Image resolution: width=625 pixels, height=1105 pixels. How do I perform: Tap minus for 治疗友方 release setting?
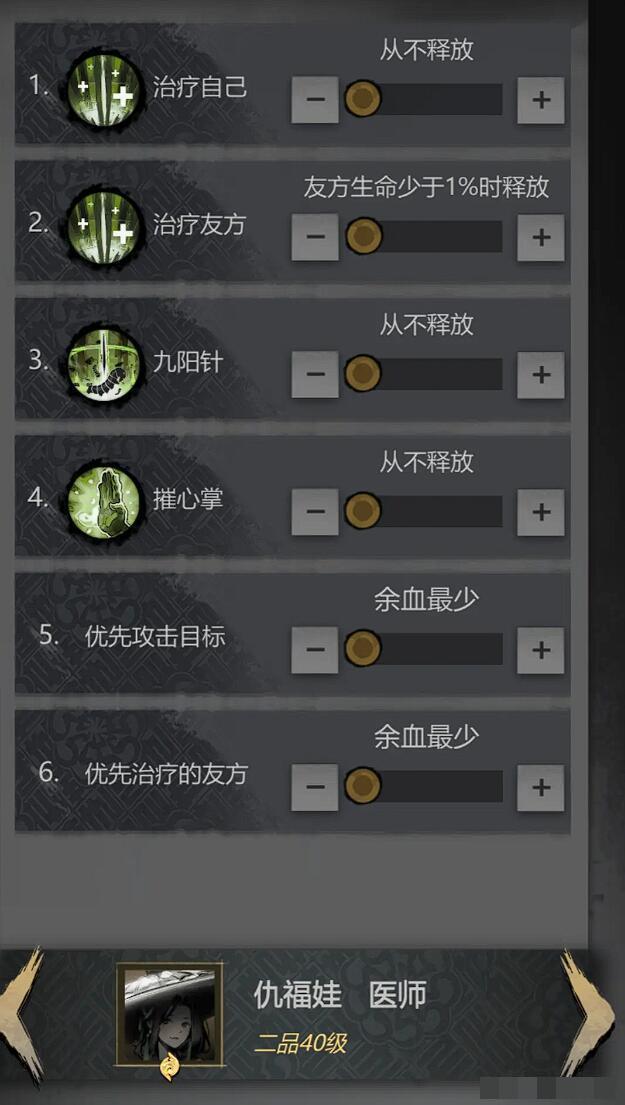(315, 237)
